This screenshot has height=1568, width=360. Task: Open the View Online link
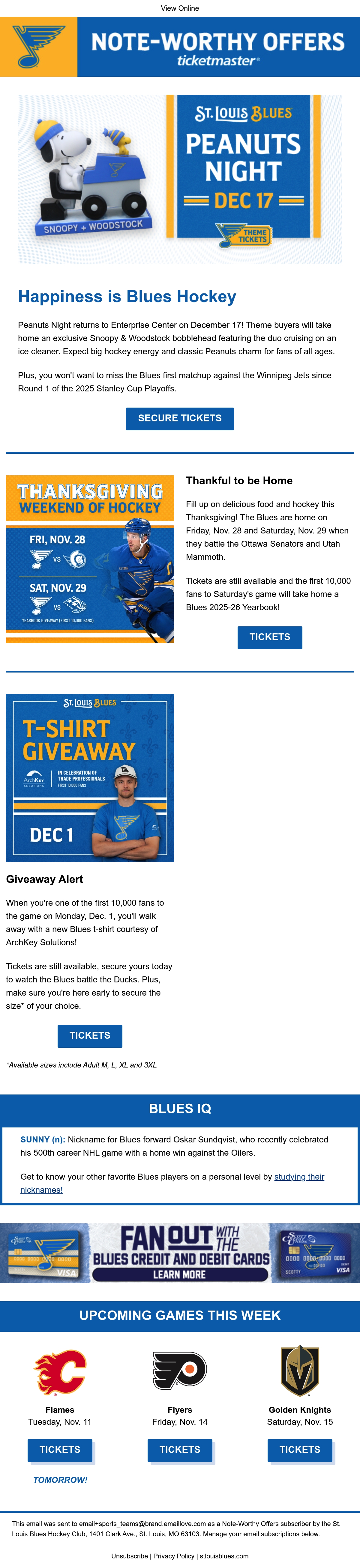180,8
